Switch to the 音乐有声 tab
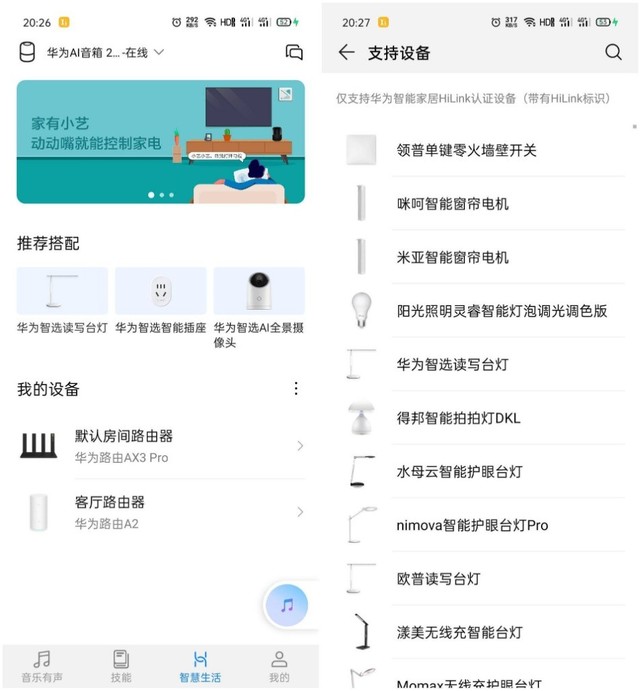Image resolution: width=640 pixels, height=691 pixels. point(42,666)
